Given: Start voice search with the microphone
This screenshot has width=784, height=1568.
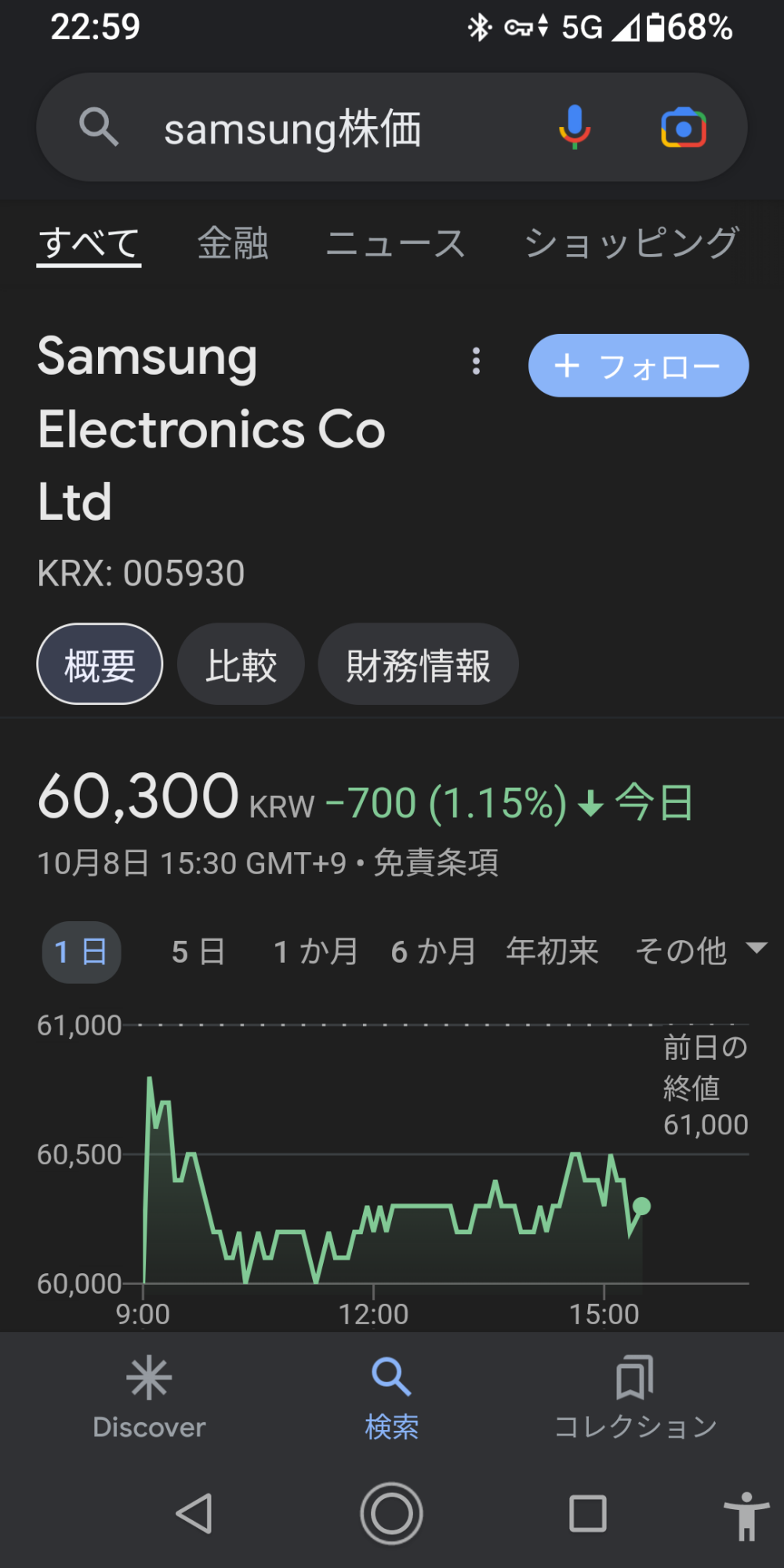Looking at the screenshot, I should [x=575, y=127].
